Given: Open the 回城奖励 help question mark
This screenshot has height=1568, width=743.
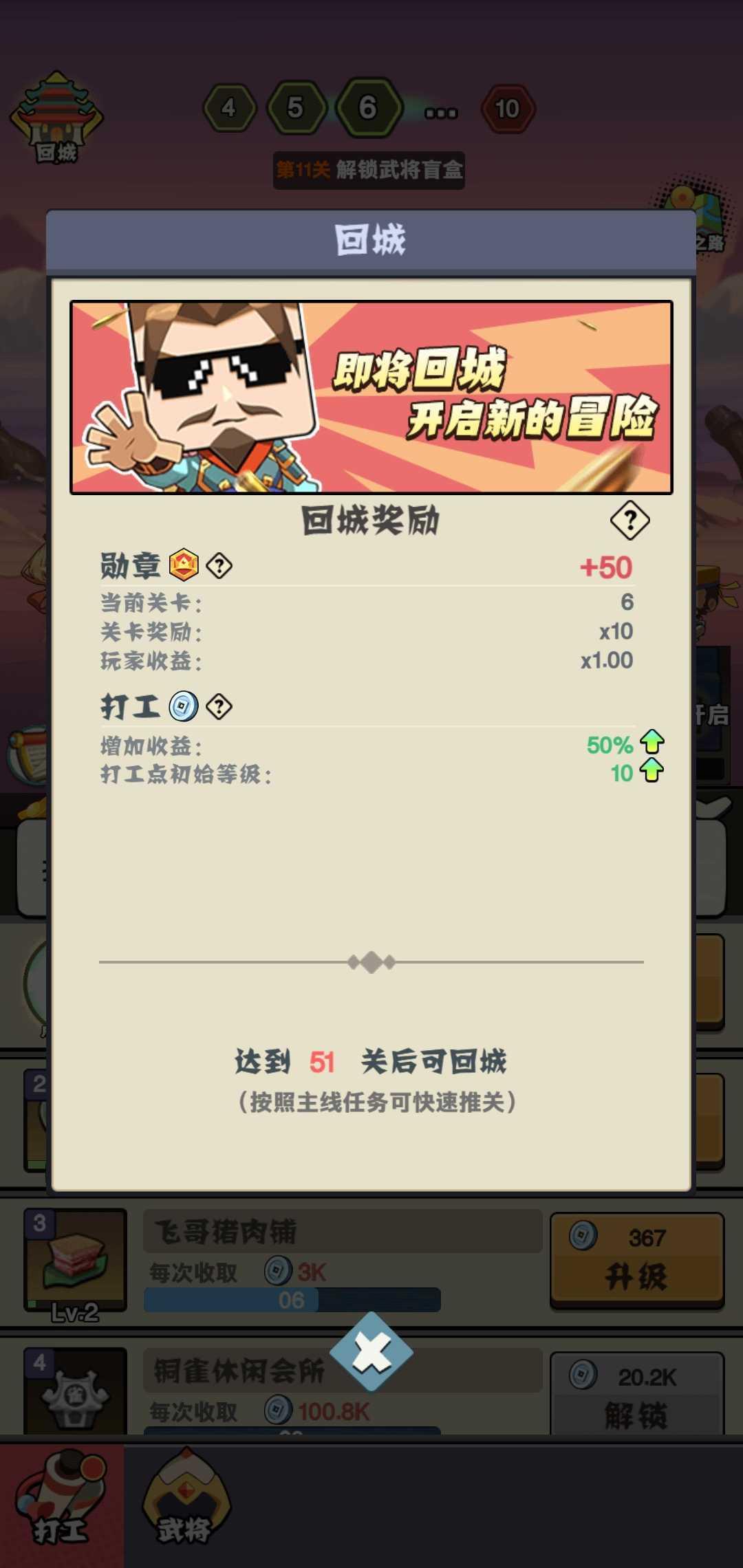Looking at the screenshot, I should coord(631,520).
